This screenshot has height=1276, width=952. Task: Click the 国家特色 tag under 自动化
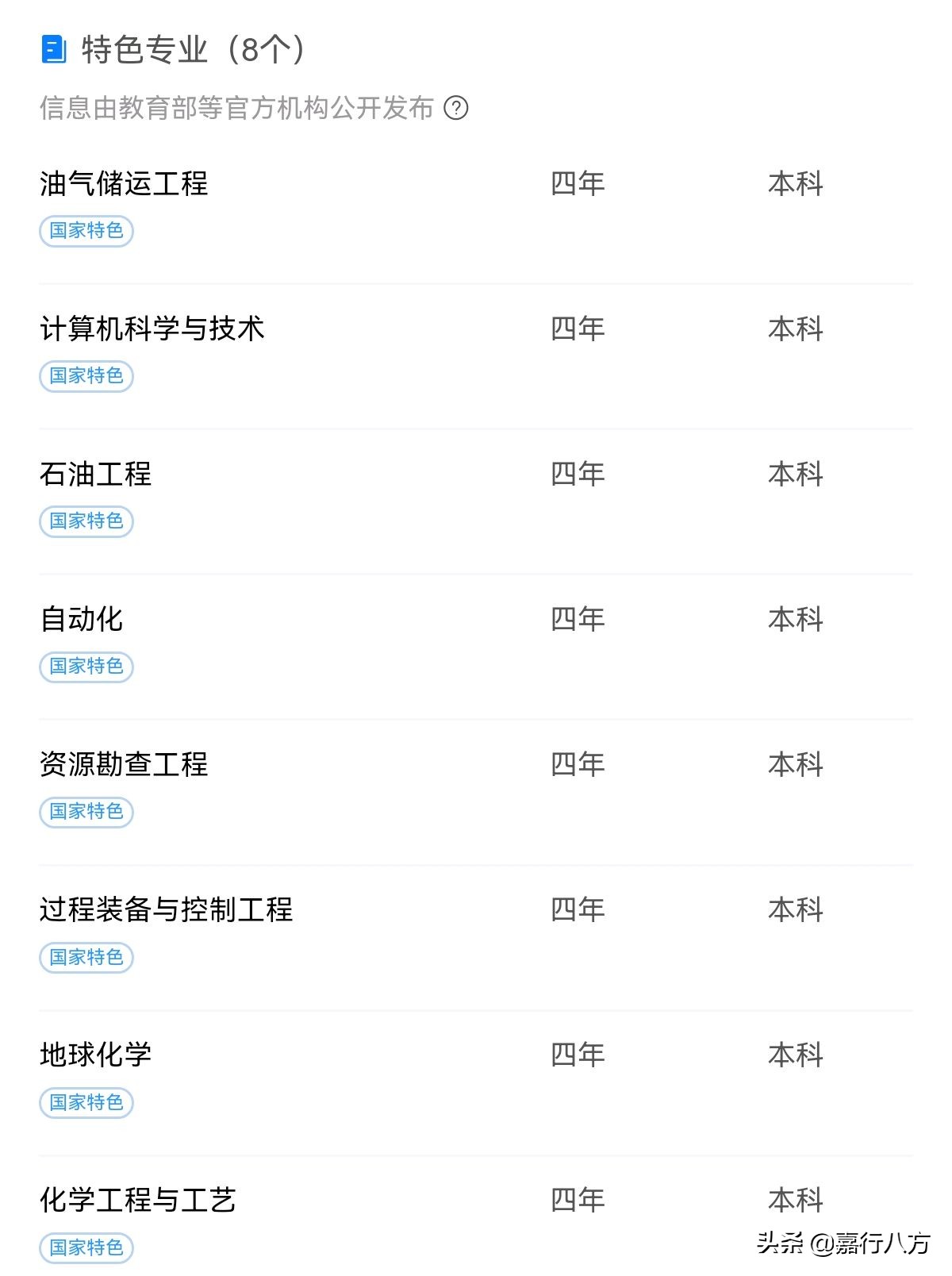pos(86,667)
